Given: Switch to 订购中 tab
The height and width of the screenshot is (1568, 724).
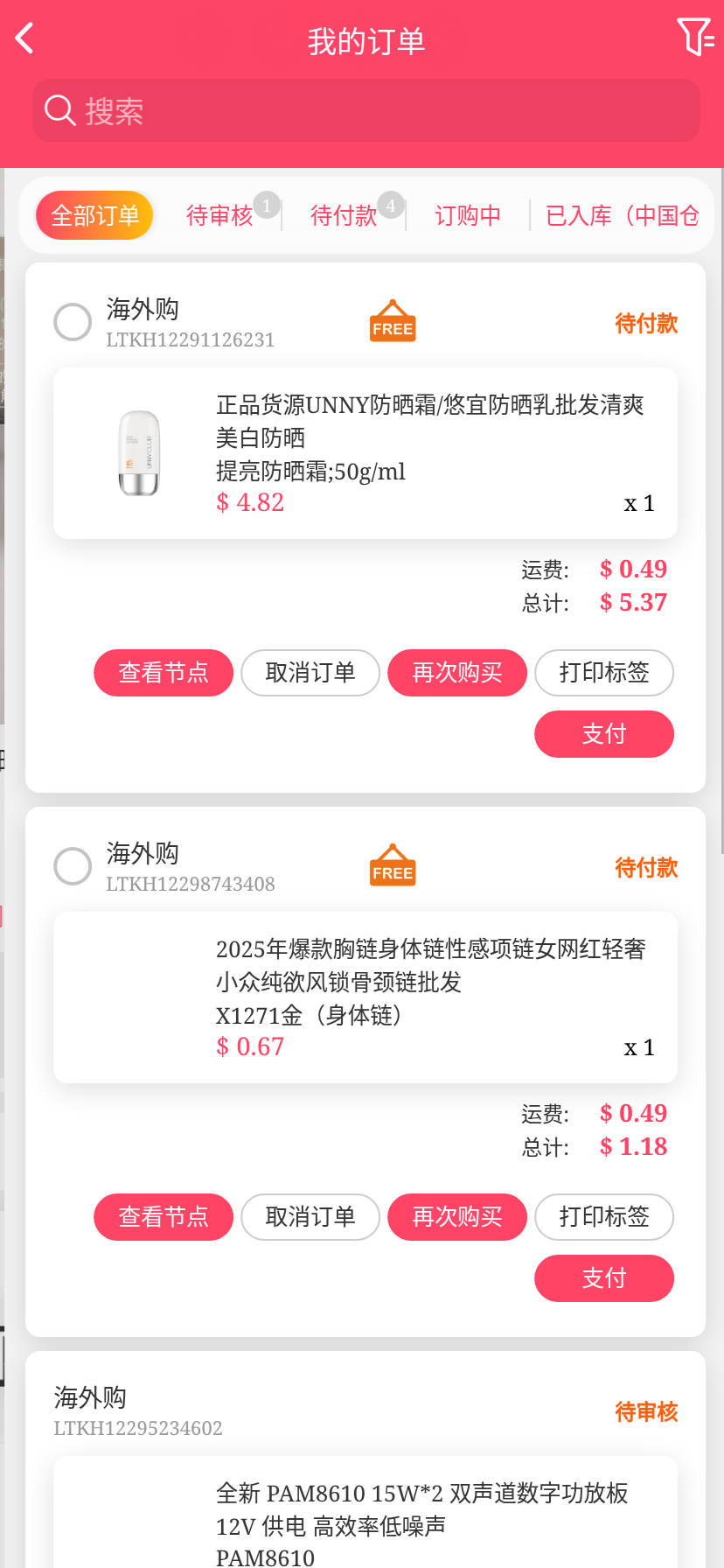Looking at the screenshot, I should coord(468,215).
